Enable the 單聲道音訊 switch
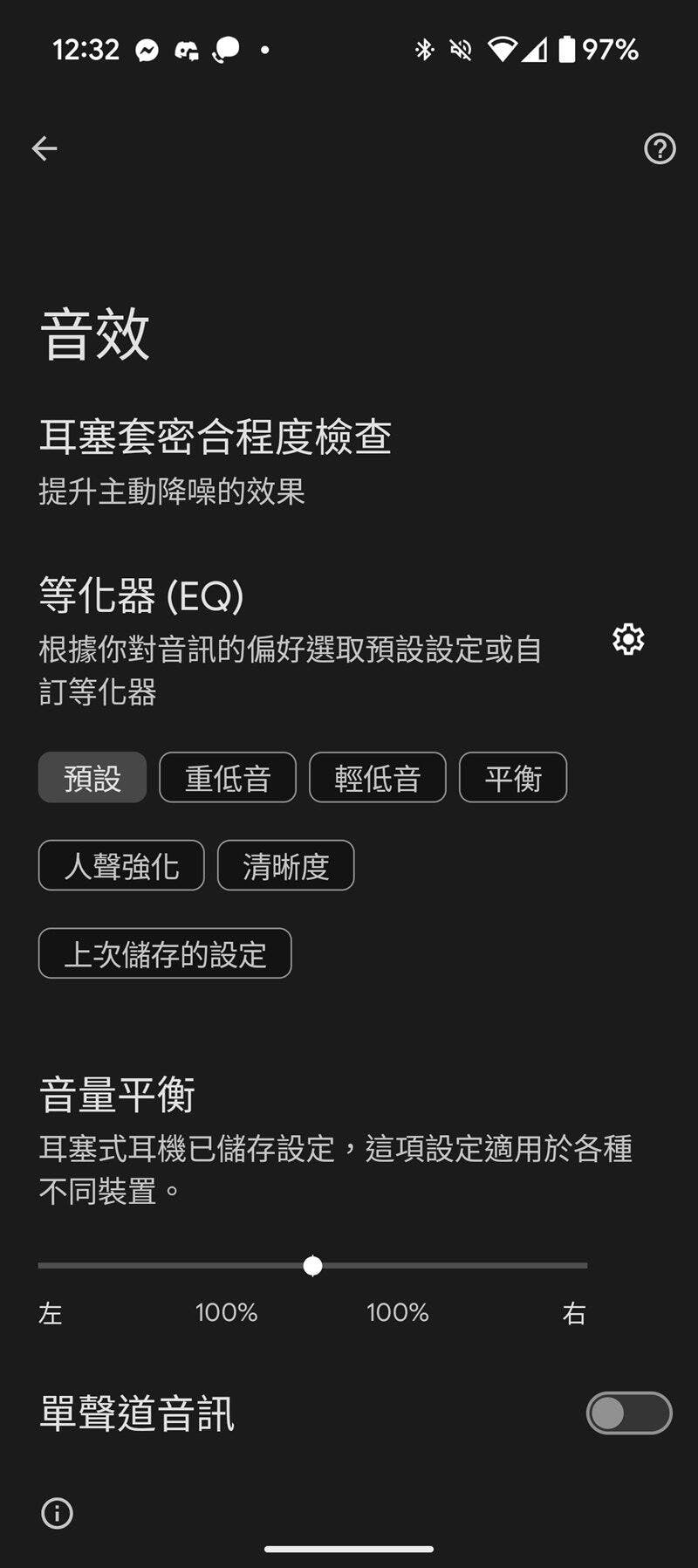Viewport: 698px width, 1568px height. [628, 1413]
